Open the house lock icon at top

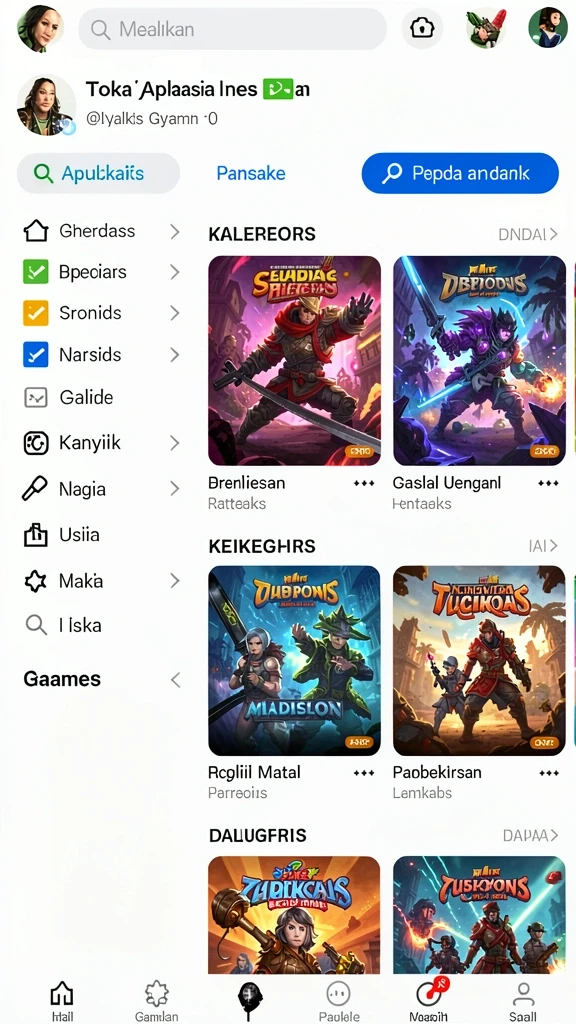coord(422,28)
